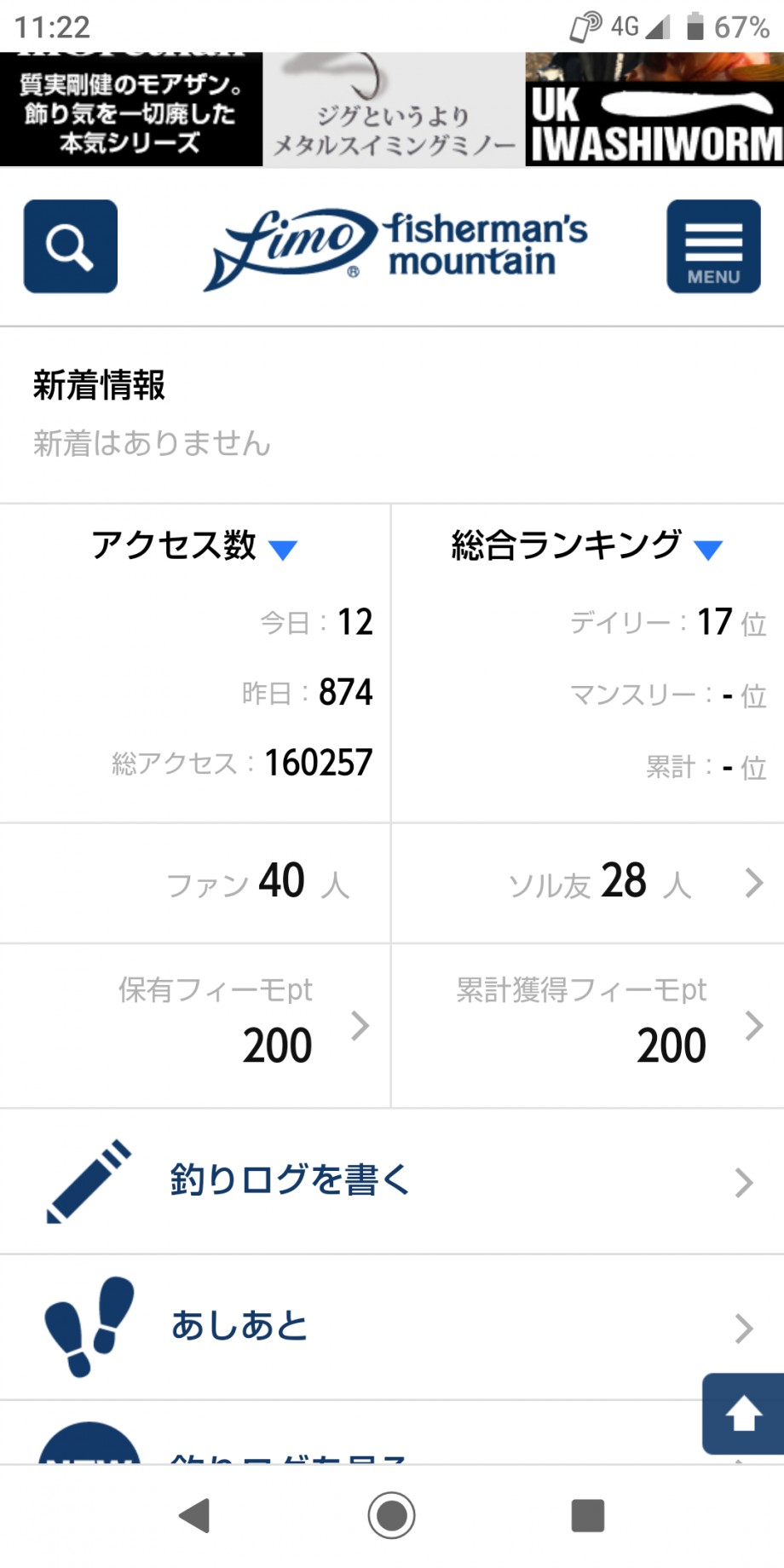Open the UK IWASHIWORM ad banner

(654, 109)
